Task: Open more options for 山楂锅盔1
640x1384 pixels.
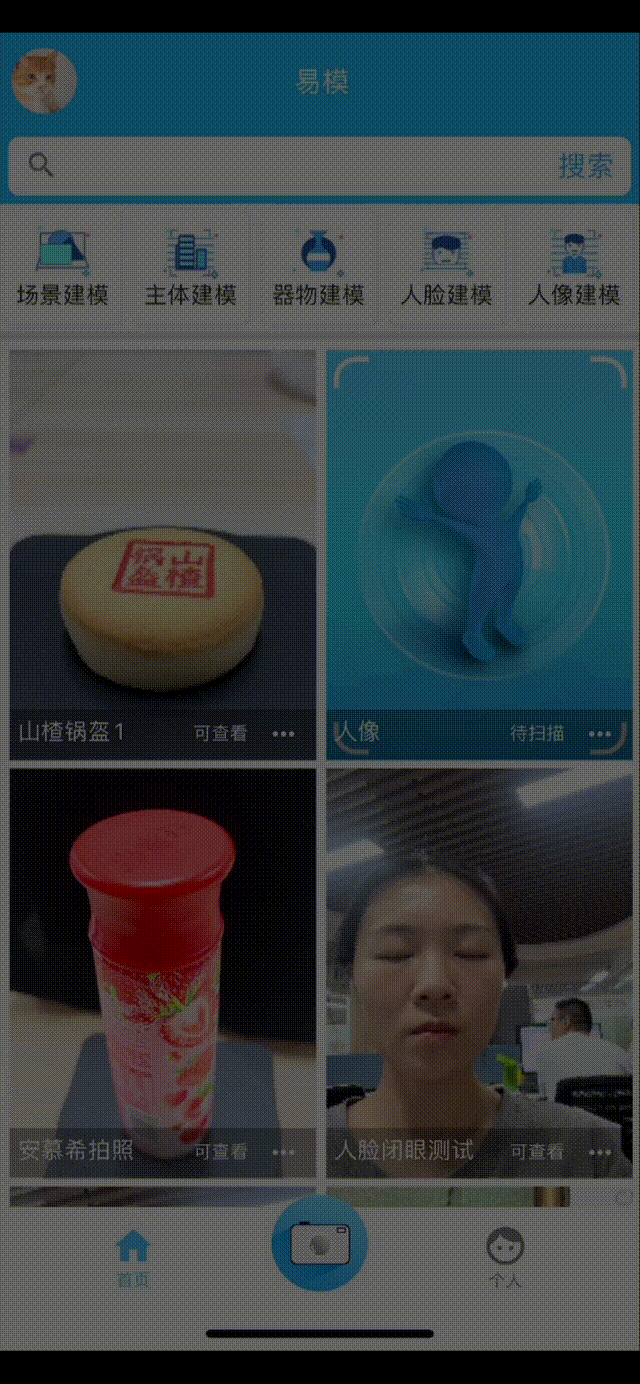Action: pos(284,734)
